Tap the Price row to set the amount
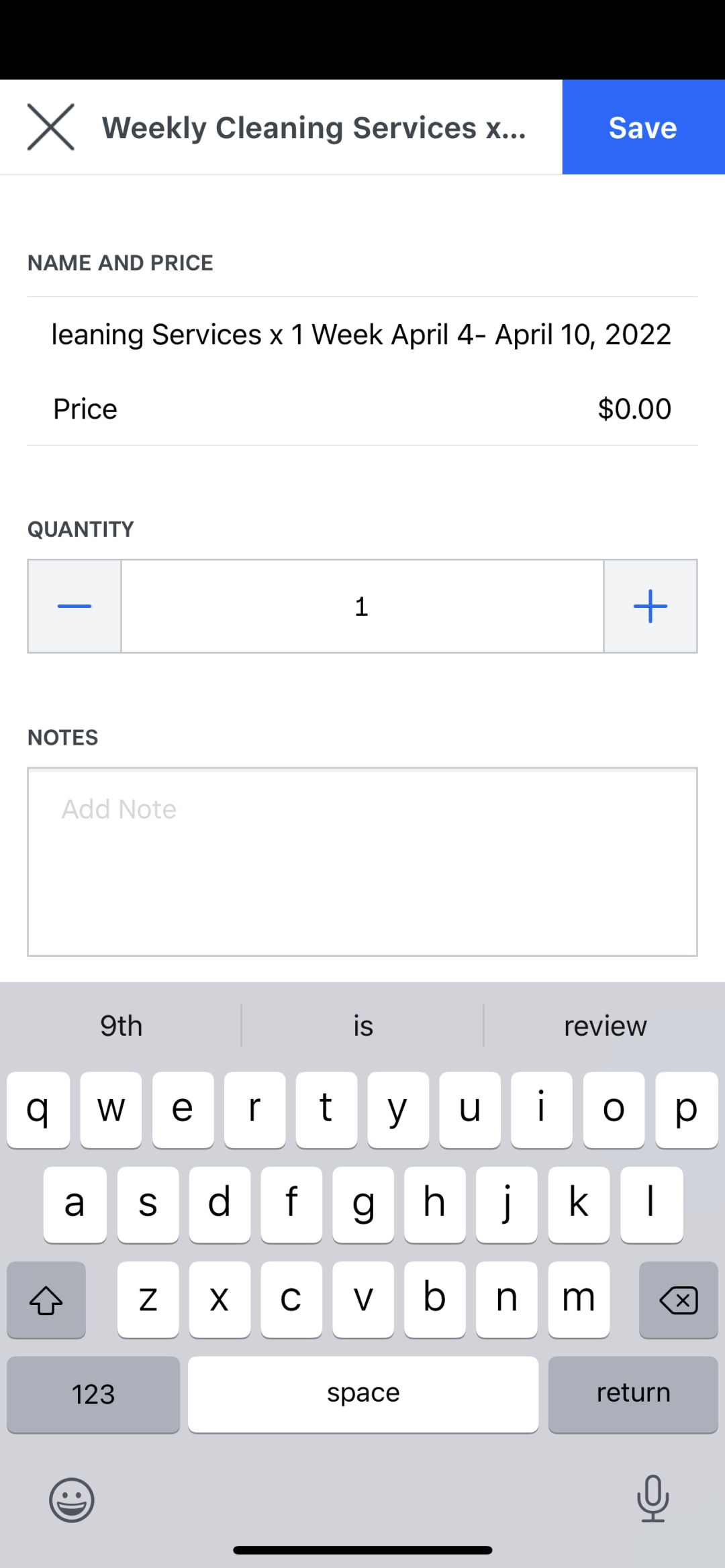Image resolution: width=725 pixels, height=1568 pixels. [x=362, y=409]
